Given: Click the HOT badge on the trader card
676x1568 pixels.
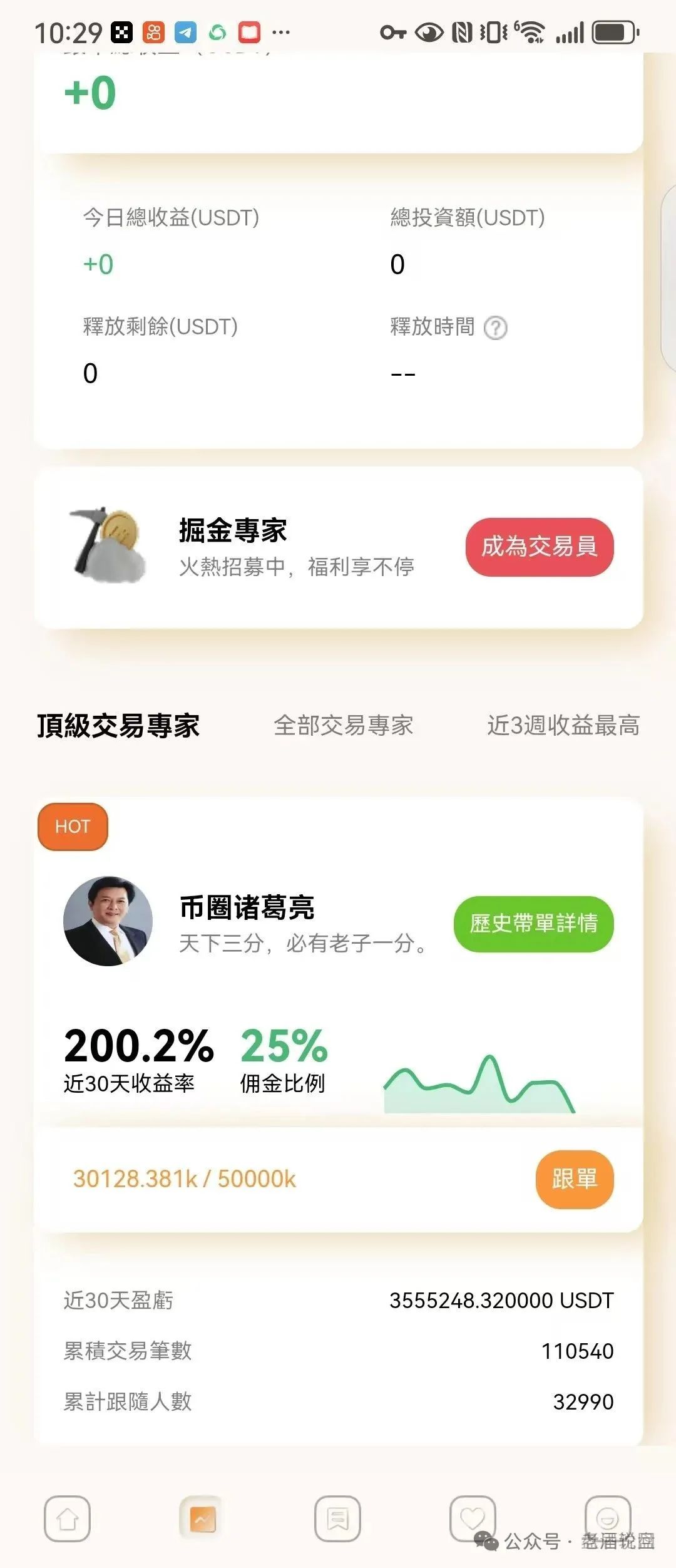Looking at the screenshot, I should coord(72,827).
